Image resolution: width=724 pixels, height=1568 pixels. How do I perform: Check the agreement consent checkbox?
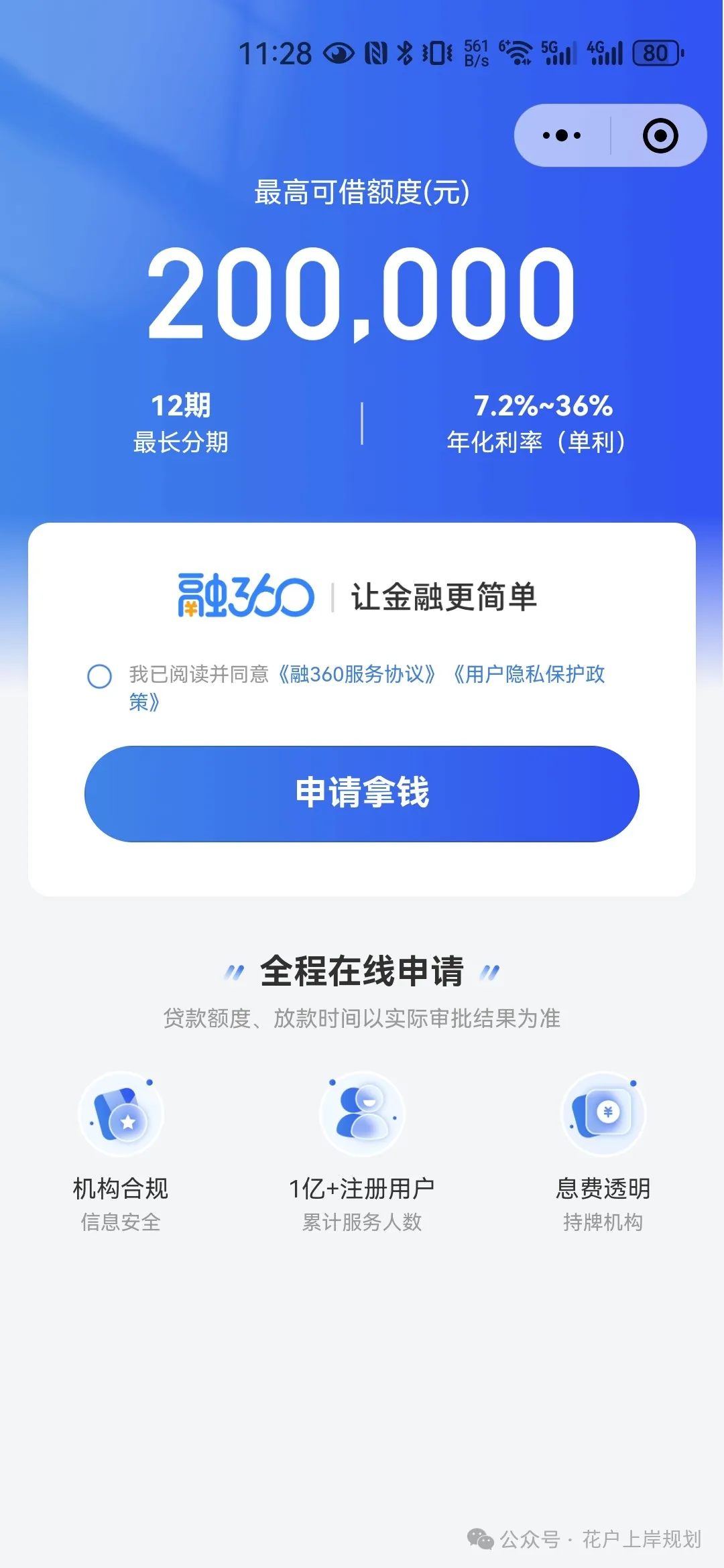pyautogui.click(x=100, y=676)
